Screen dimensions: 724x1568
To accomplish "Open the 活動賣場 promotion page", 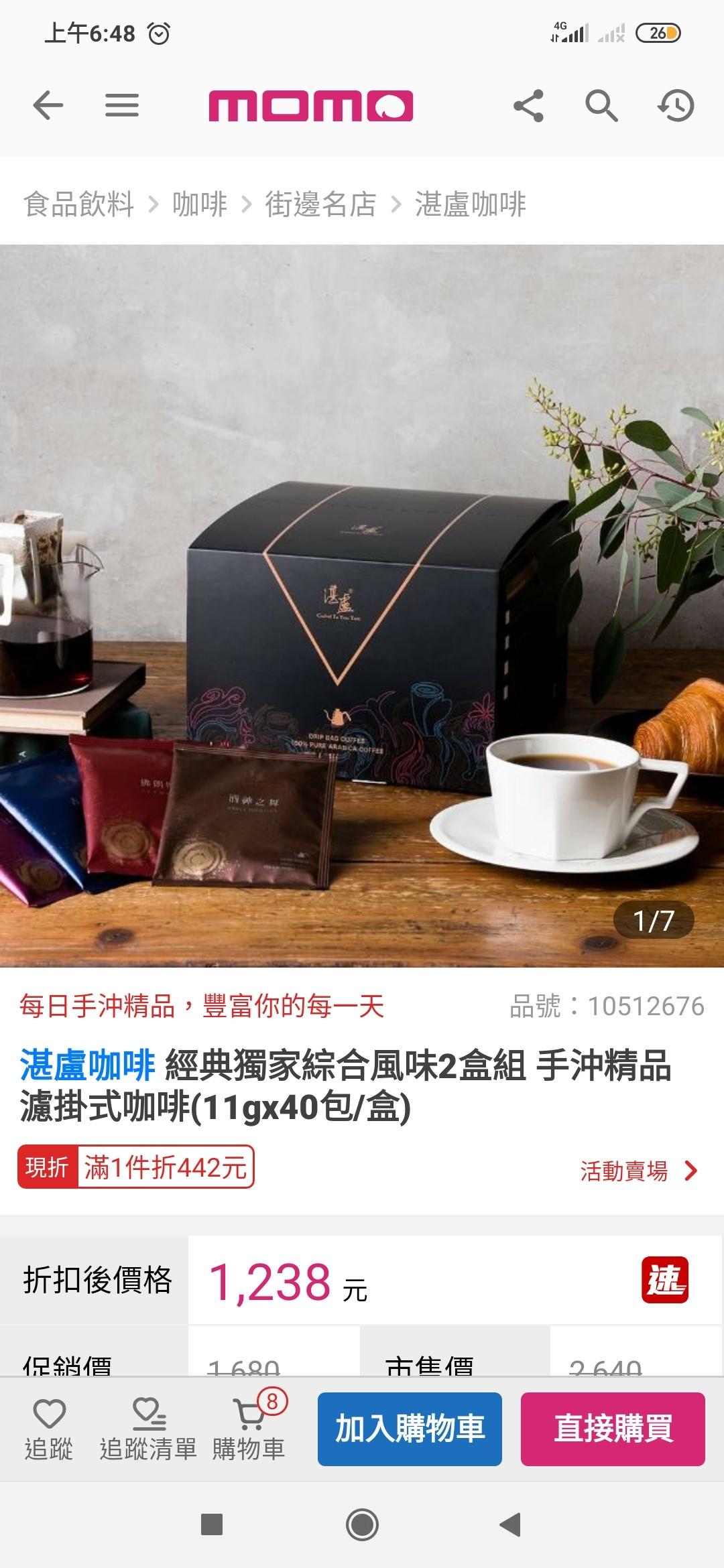I will [x=638, y=1171].
